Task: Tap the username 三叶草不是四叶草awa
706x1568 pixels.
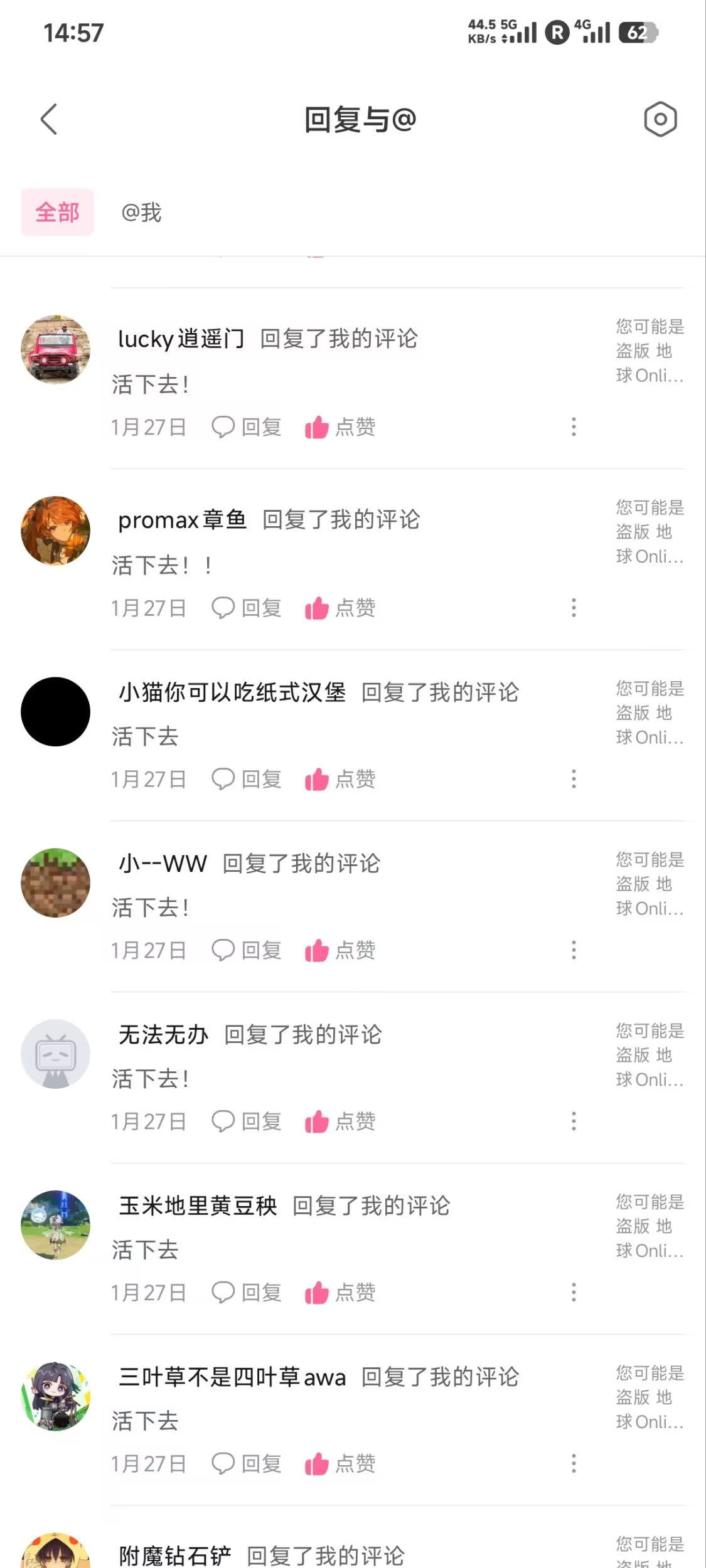Action: [232, 1377]
